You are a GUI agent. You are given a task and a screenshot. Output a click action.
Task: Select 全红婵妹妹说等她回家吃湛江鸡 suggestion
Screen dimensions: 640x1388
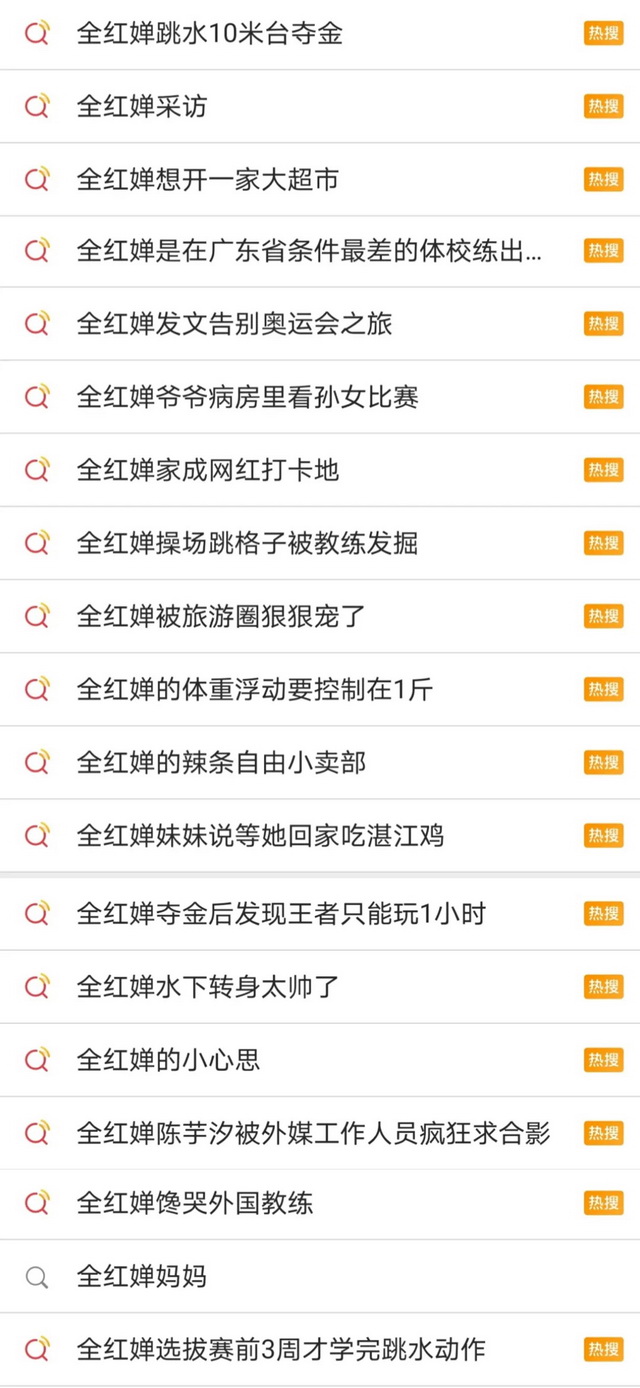(x=260, y=835)
